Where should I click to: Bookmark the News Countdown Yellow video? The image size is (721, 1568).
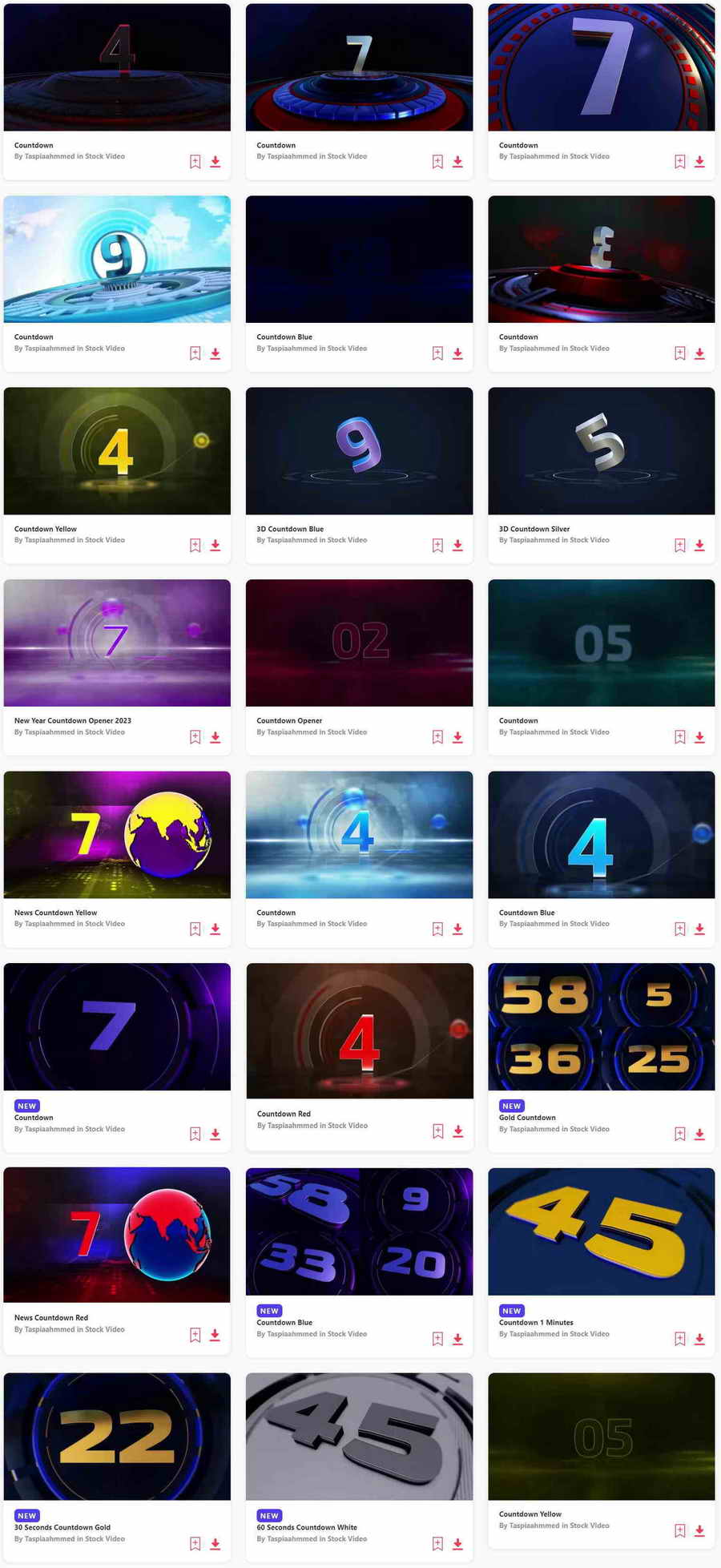(x=195, y=929)
